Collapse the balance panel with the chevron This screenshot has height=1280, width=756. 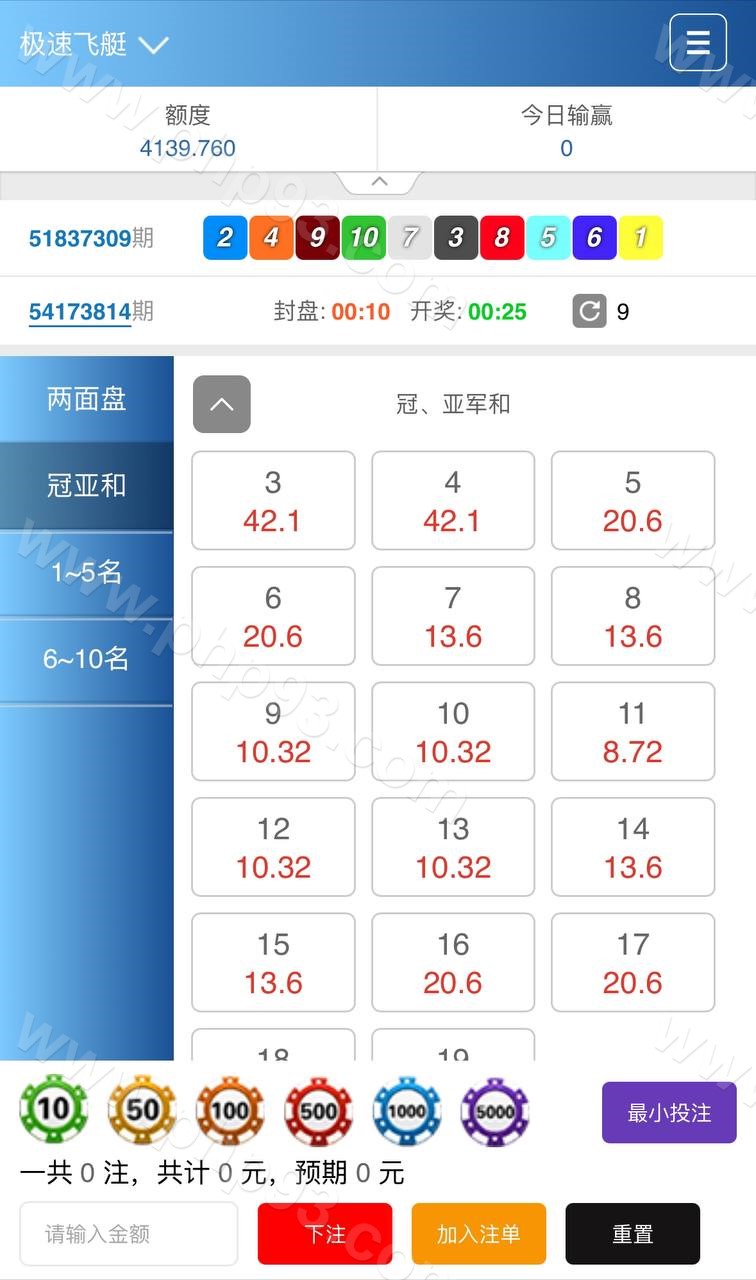(x=379, y=182)
